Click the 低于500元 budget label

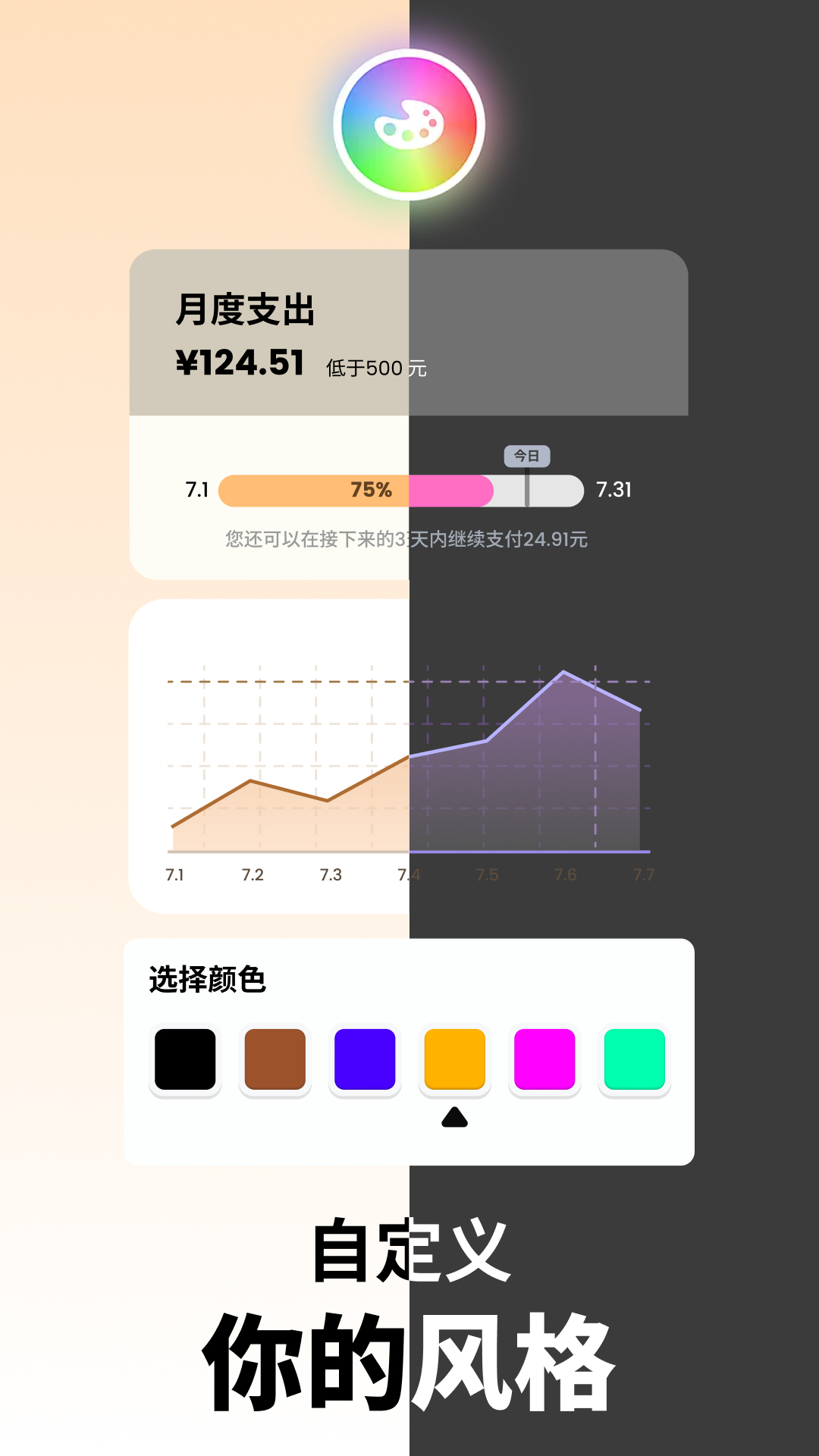point(375,366)
